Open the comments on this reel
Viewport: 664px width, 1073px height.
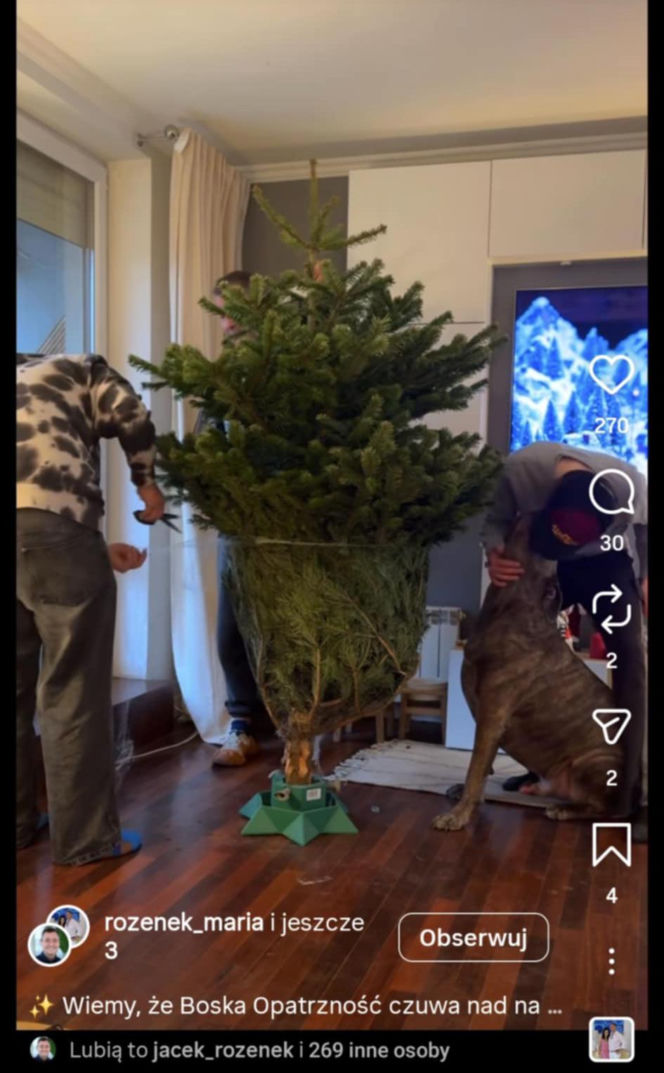coord(611,492)
